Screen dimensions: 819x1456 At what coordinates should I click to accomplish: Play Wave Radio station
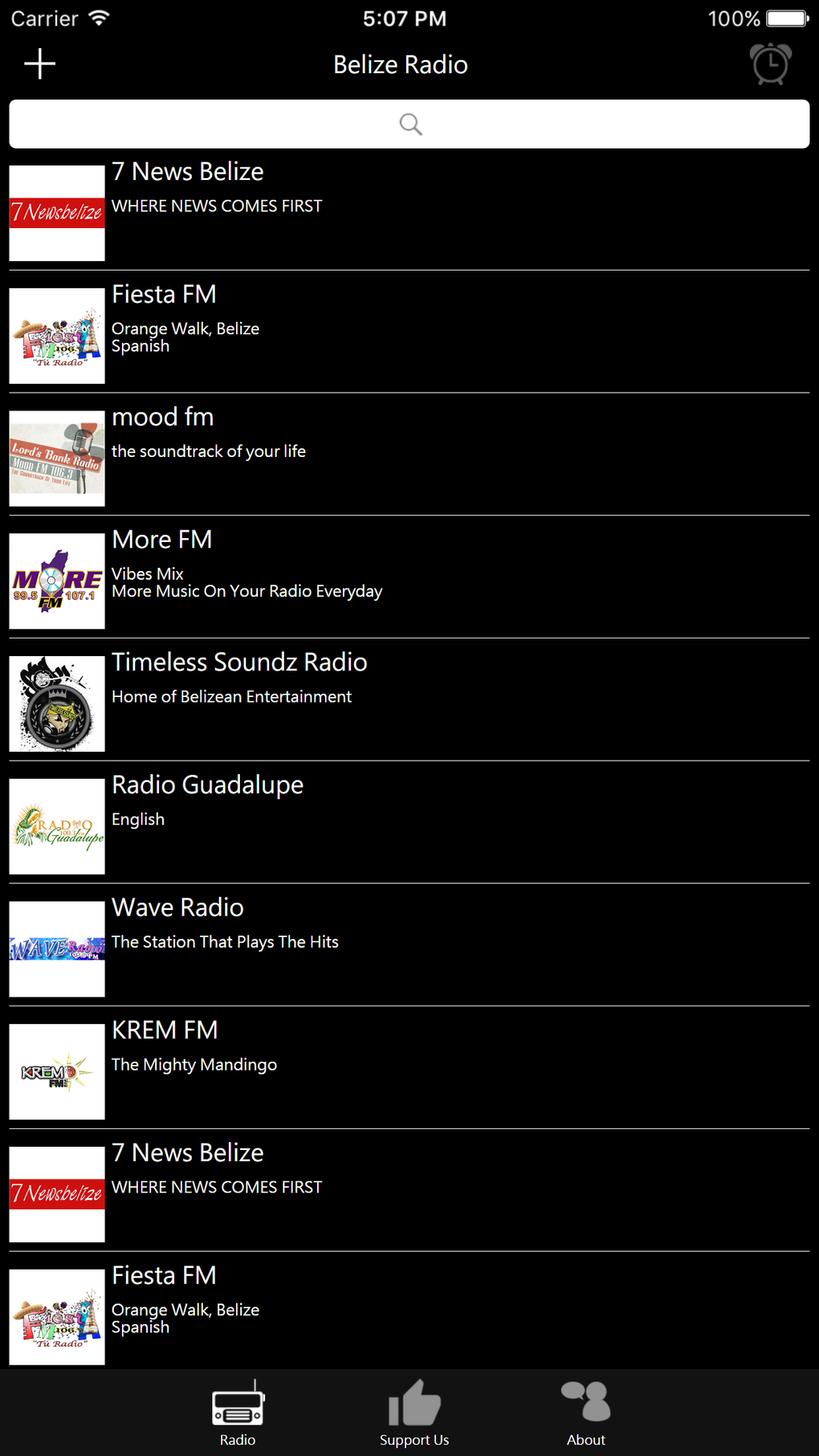click(409, 945)
